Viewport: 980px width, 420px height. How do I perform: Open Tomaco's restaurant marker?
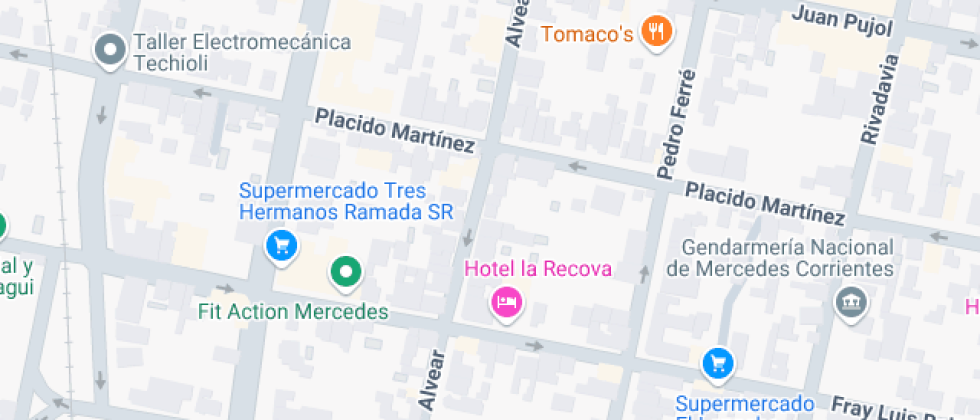656,32
